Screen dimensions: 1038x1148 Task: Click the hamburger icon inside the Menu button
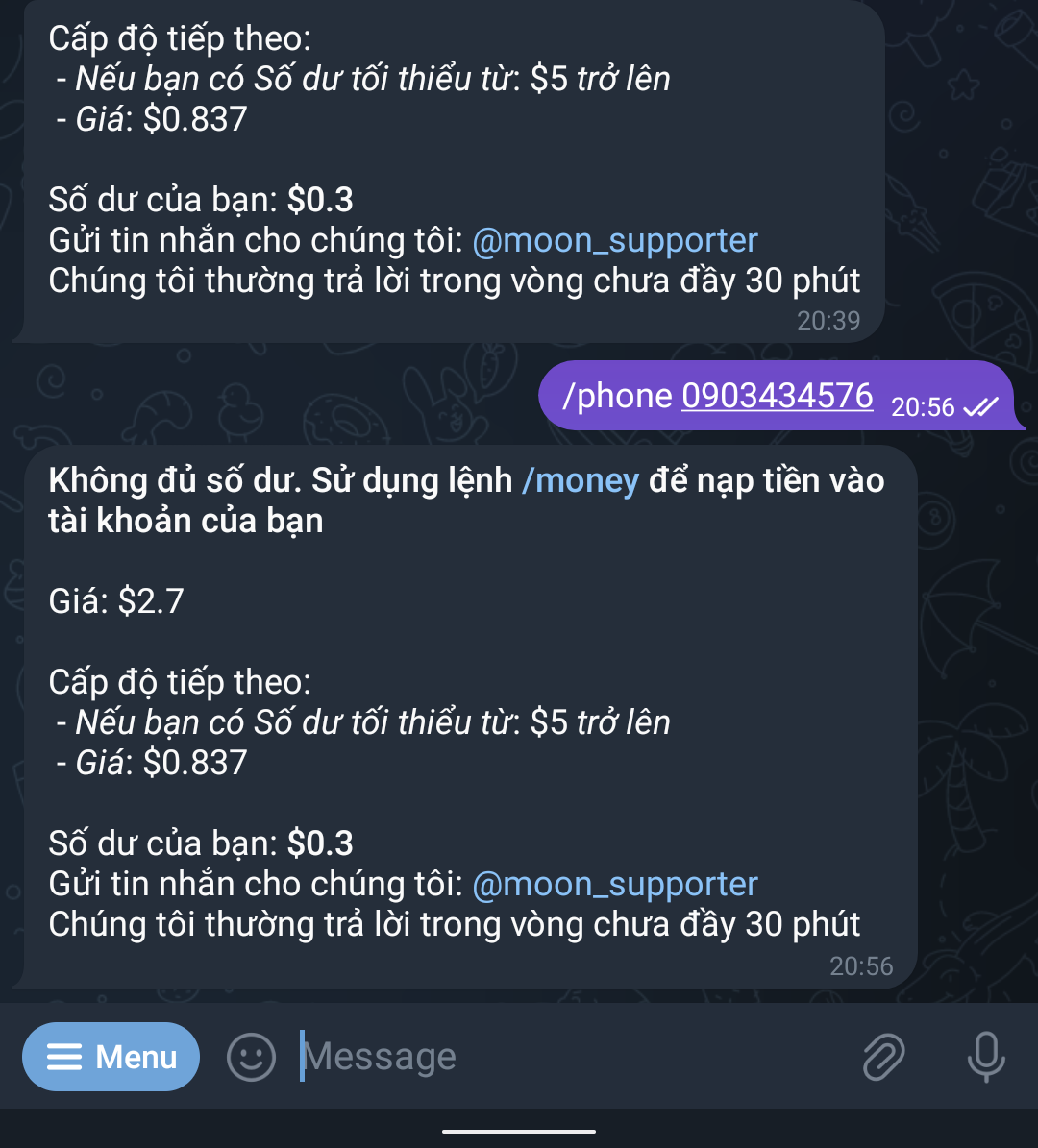(62, 1057)
